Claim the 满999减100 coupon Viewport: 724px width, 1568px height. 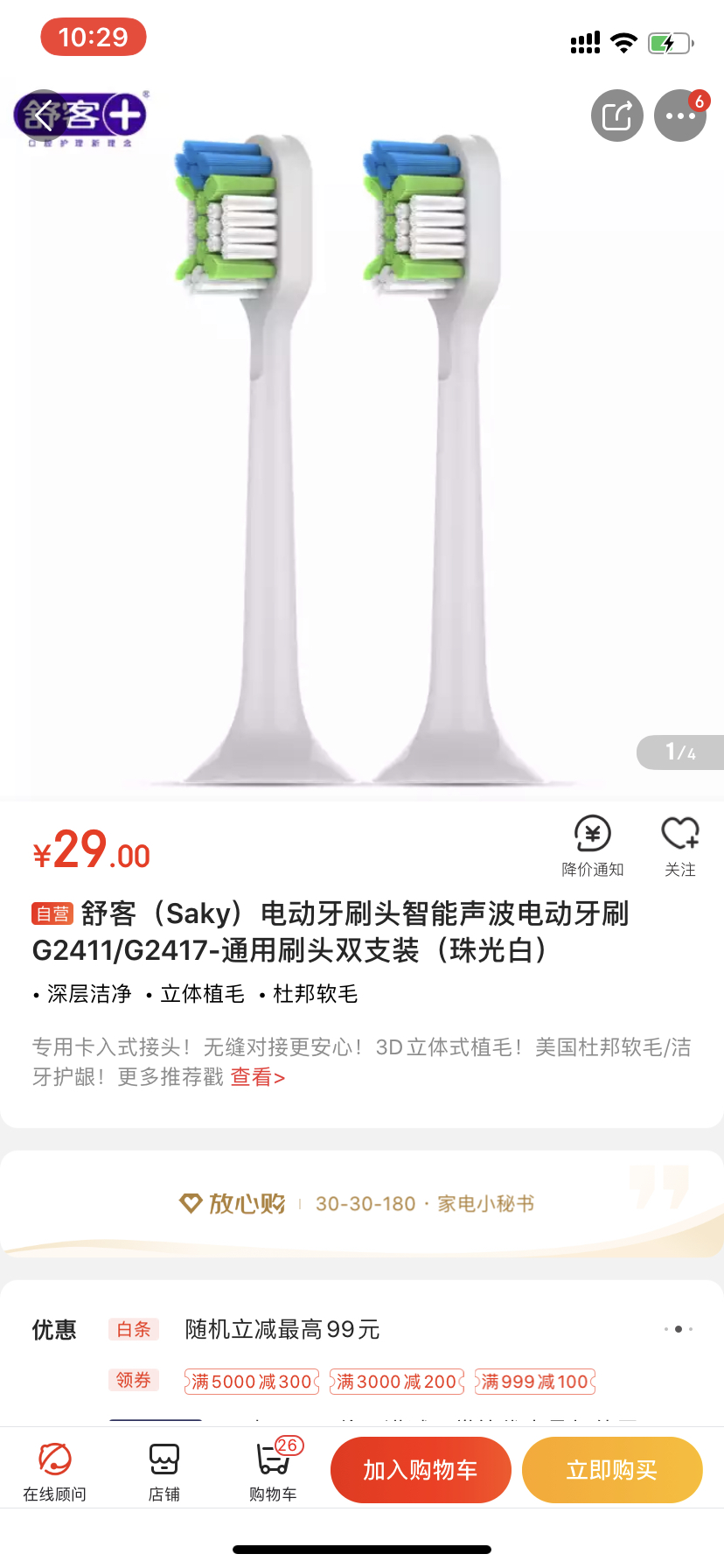(535, 1382)
